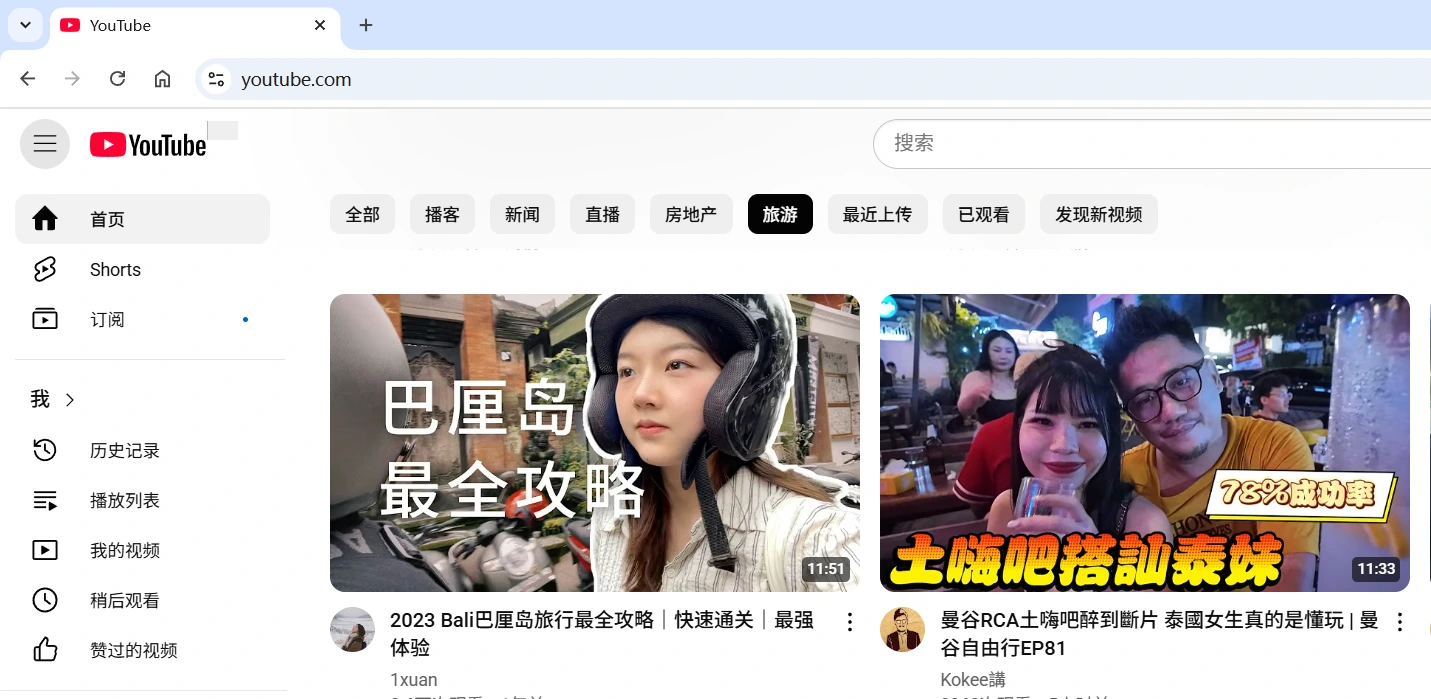Filter by 新闻 chip
Image resolution: width=1431 pixels, height=699 pixels.
point(522,215)
